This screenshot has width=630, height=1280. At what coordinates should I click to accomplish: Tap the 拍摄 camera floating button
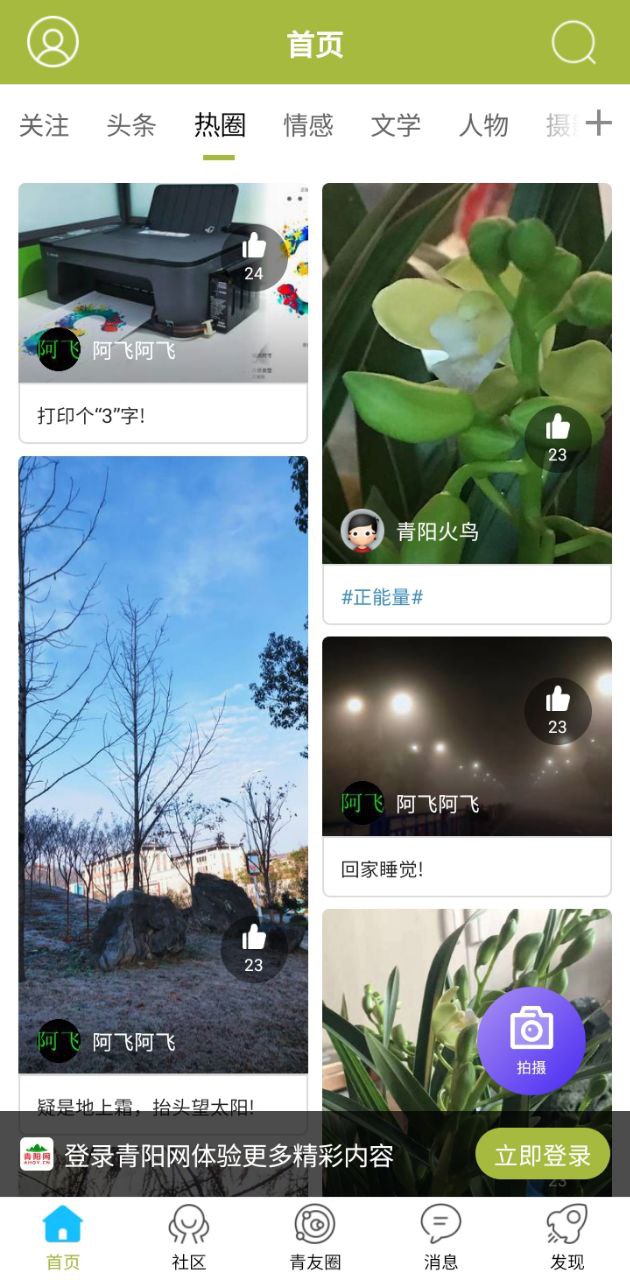(x=531, y=1040)
